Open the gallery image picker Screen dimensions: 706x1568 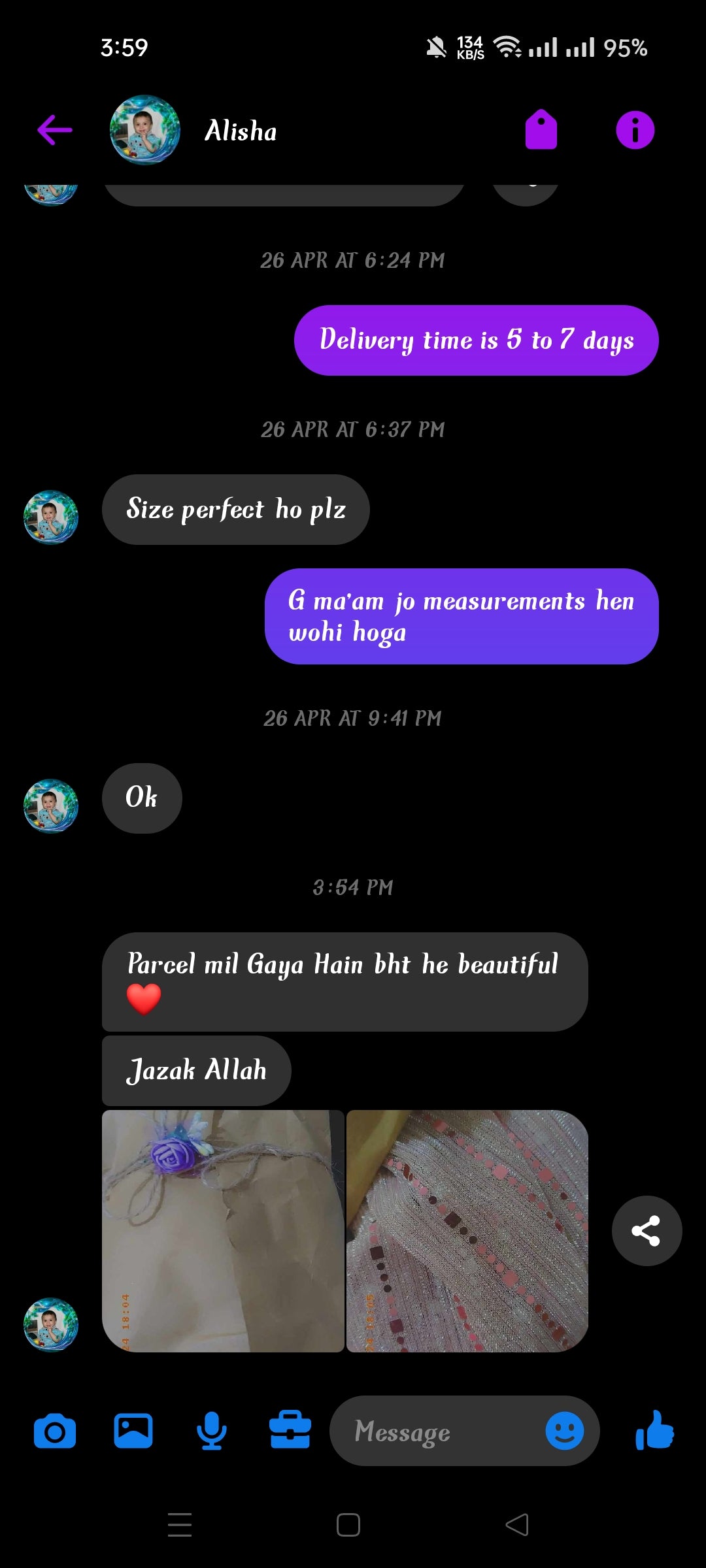point(133,1431)
